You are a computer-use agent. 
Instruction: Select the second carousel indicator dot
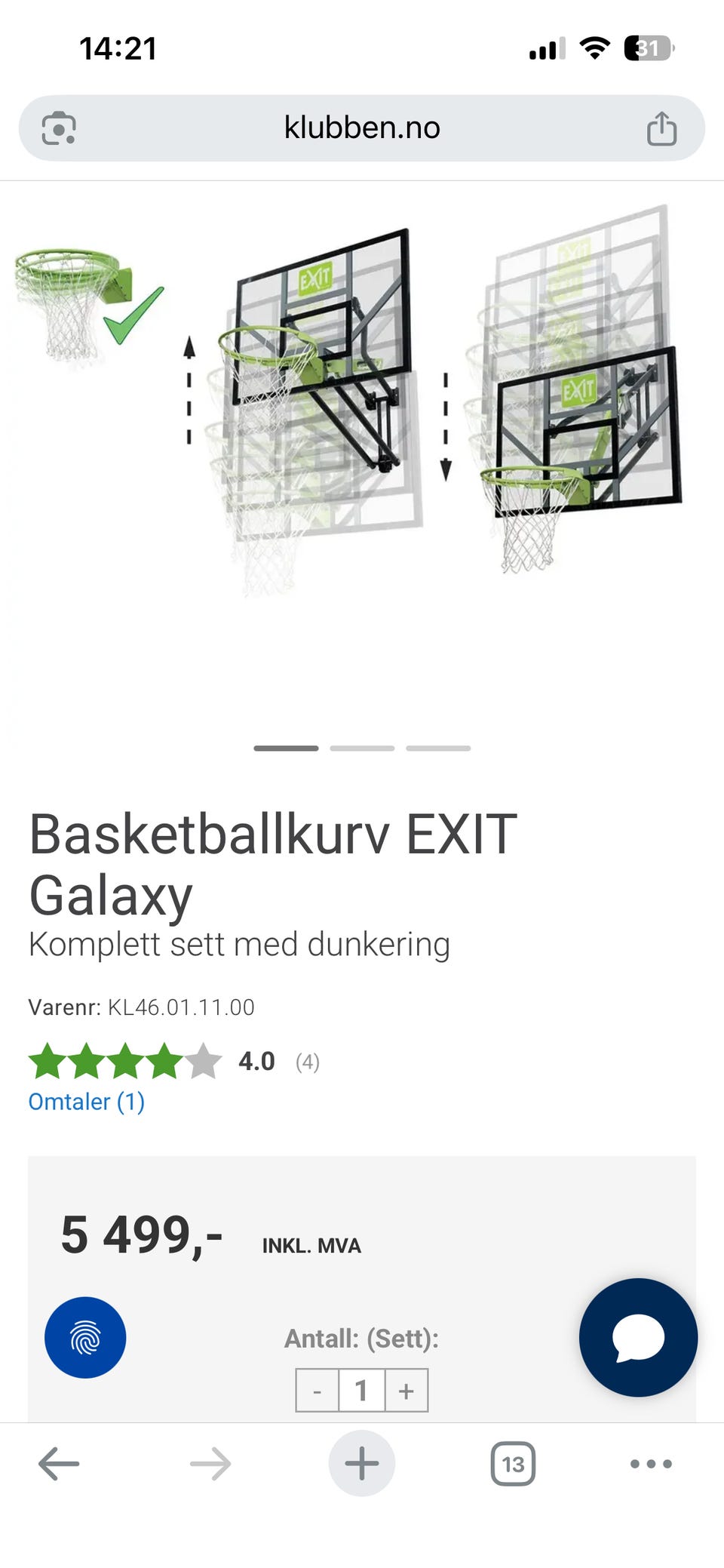tap(362, 749)
